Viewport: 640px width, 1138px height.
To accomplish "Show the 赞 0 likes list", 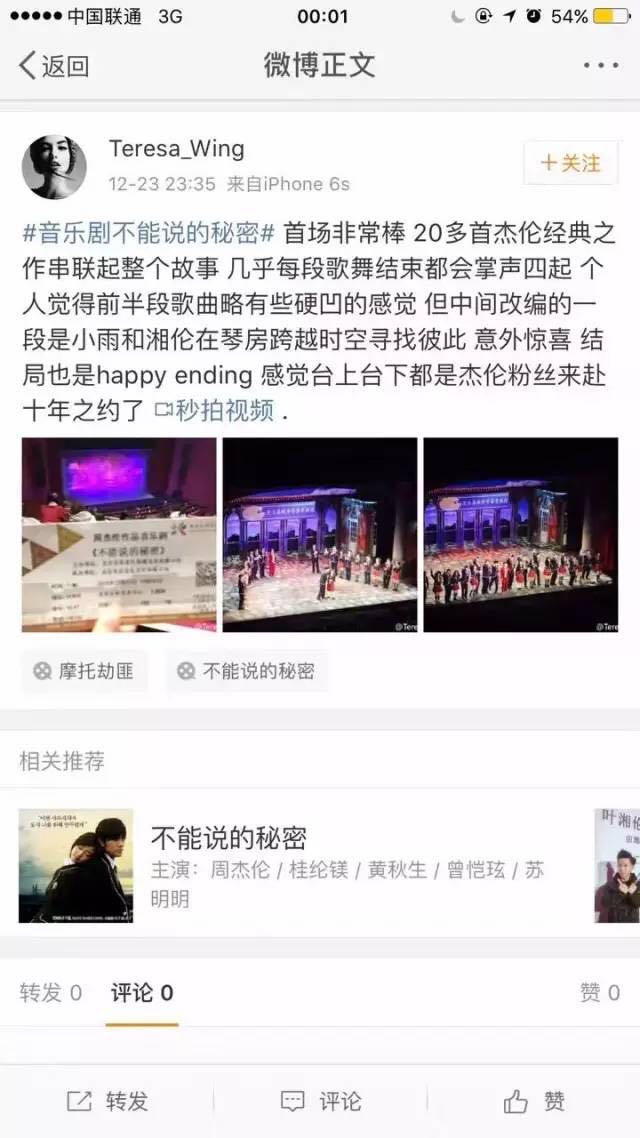I will 600,992.
